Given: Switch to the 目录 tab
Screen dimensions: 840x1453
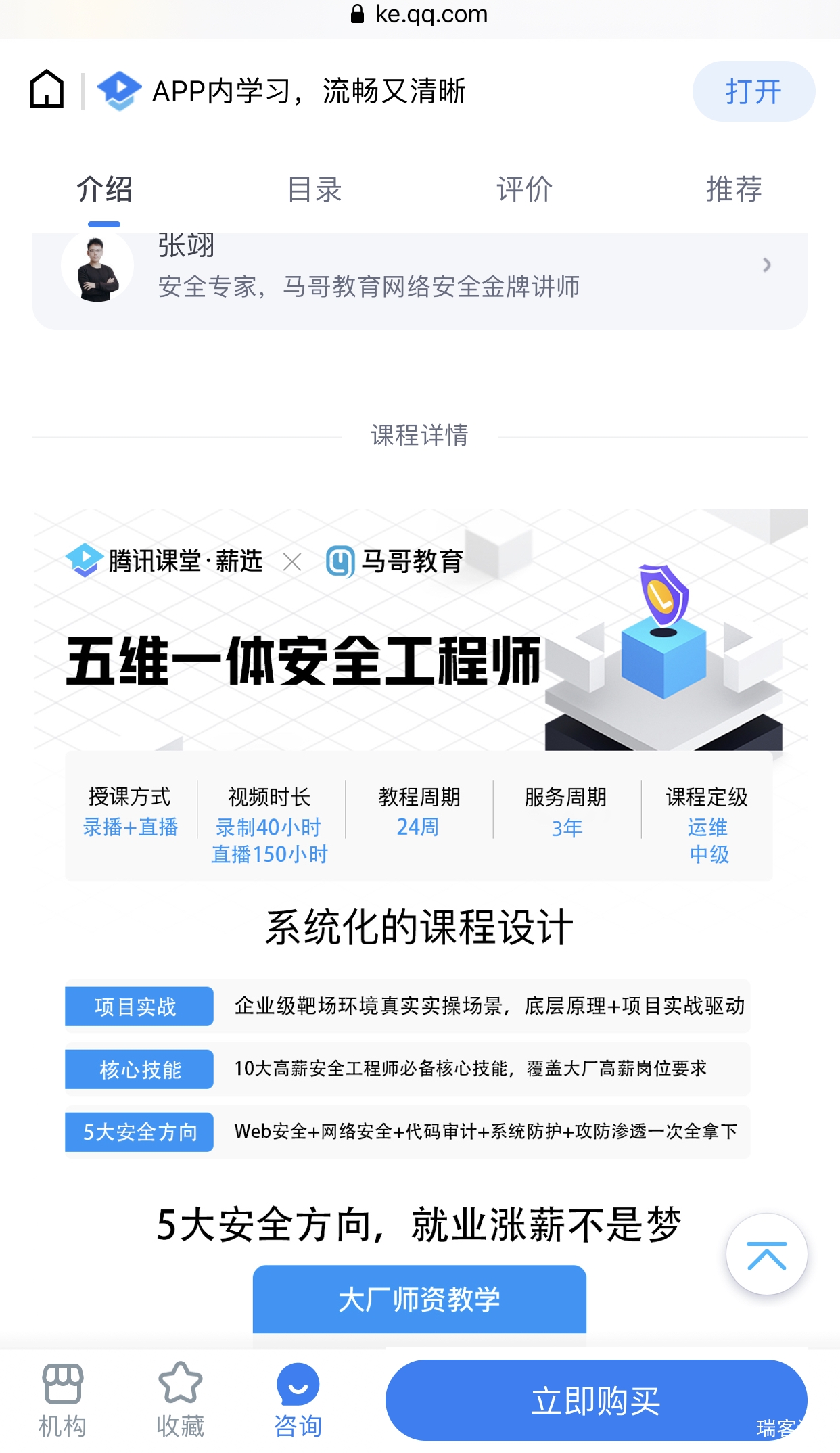Looking at the screenshot, I should (314, 189).
